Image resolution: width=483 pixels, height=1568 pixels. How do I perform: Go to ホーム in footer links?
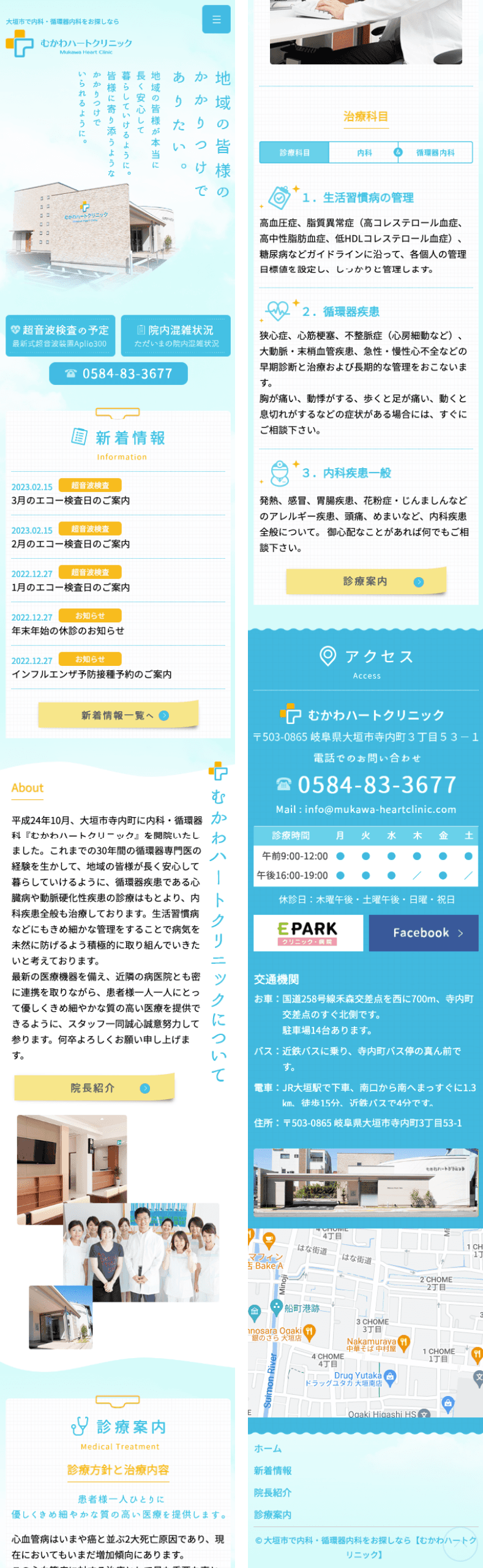(268, 1449)
